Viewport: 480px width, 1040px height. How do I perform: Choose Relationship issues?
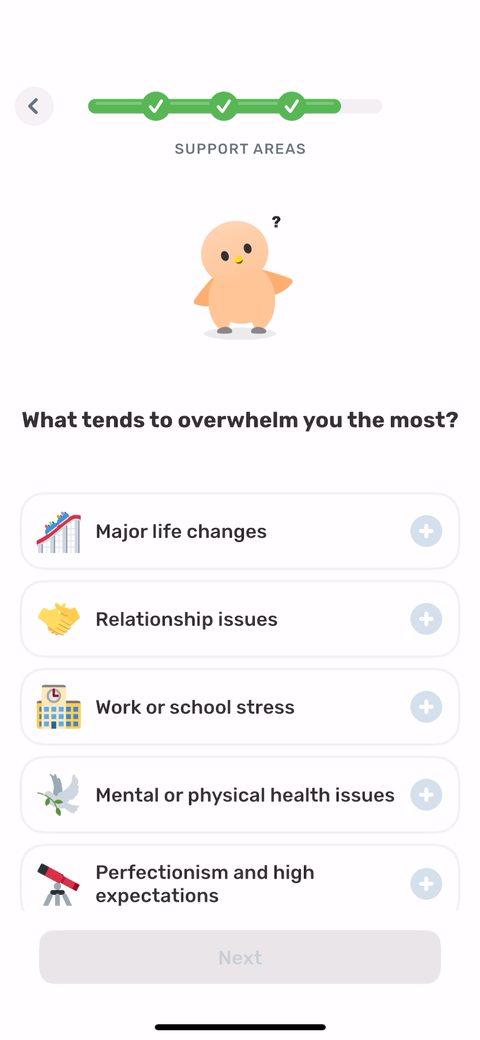point(240,619)
